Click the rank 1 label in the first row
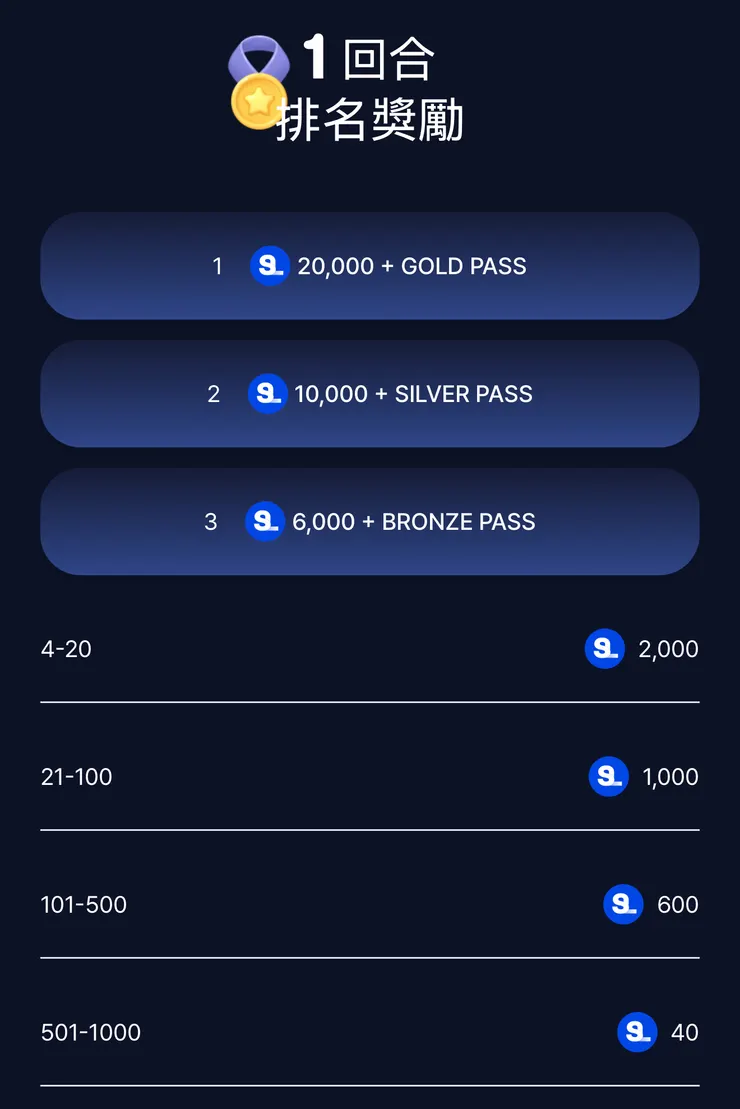This screenshot has height=1109, width=740. point(216,266)
